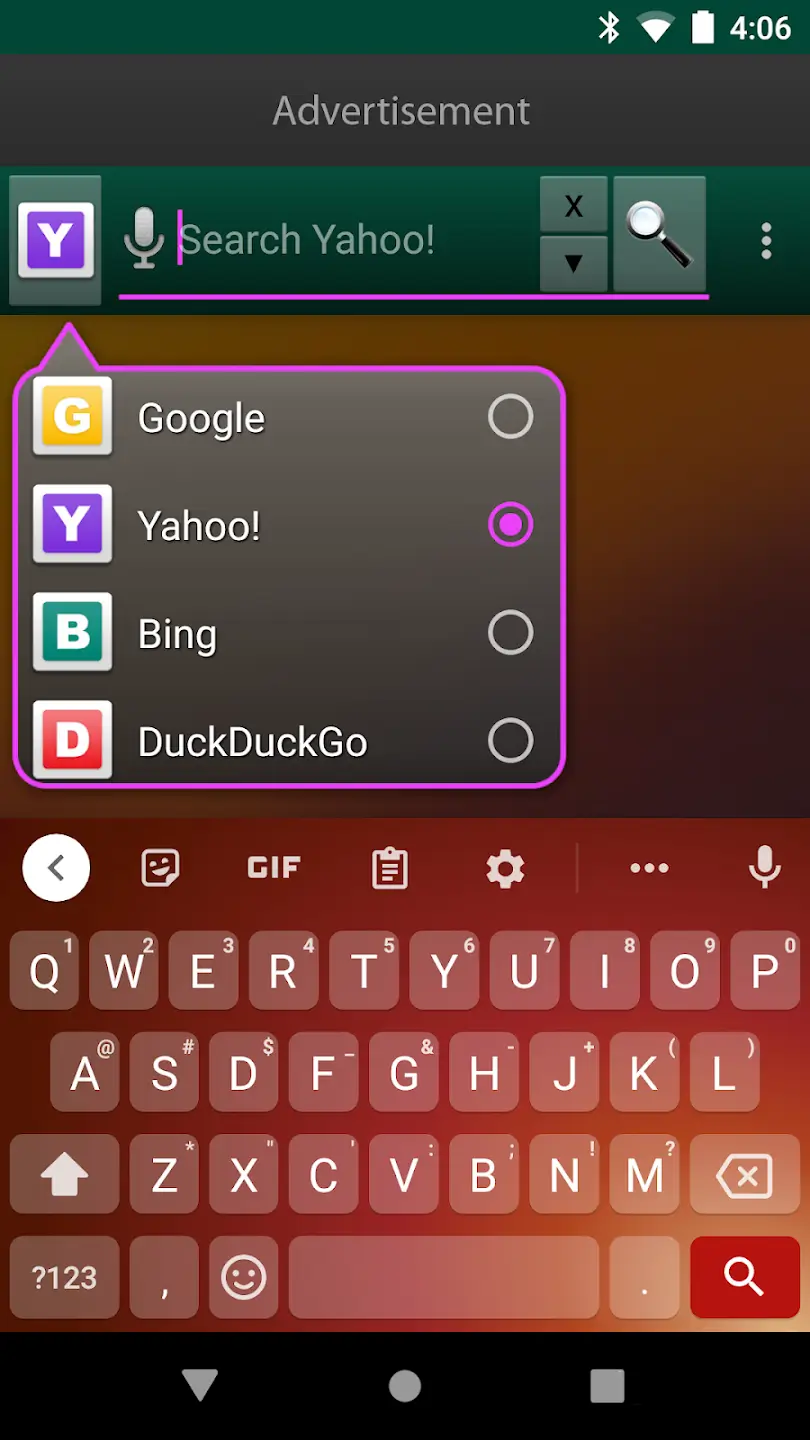The width and height of the screenshot is (810, 1440).
Task: Tap the microphone icon in the search bar
Action: point(144,238)
